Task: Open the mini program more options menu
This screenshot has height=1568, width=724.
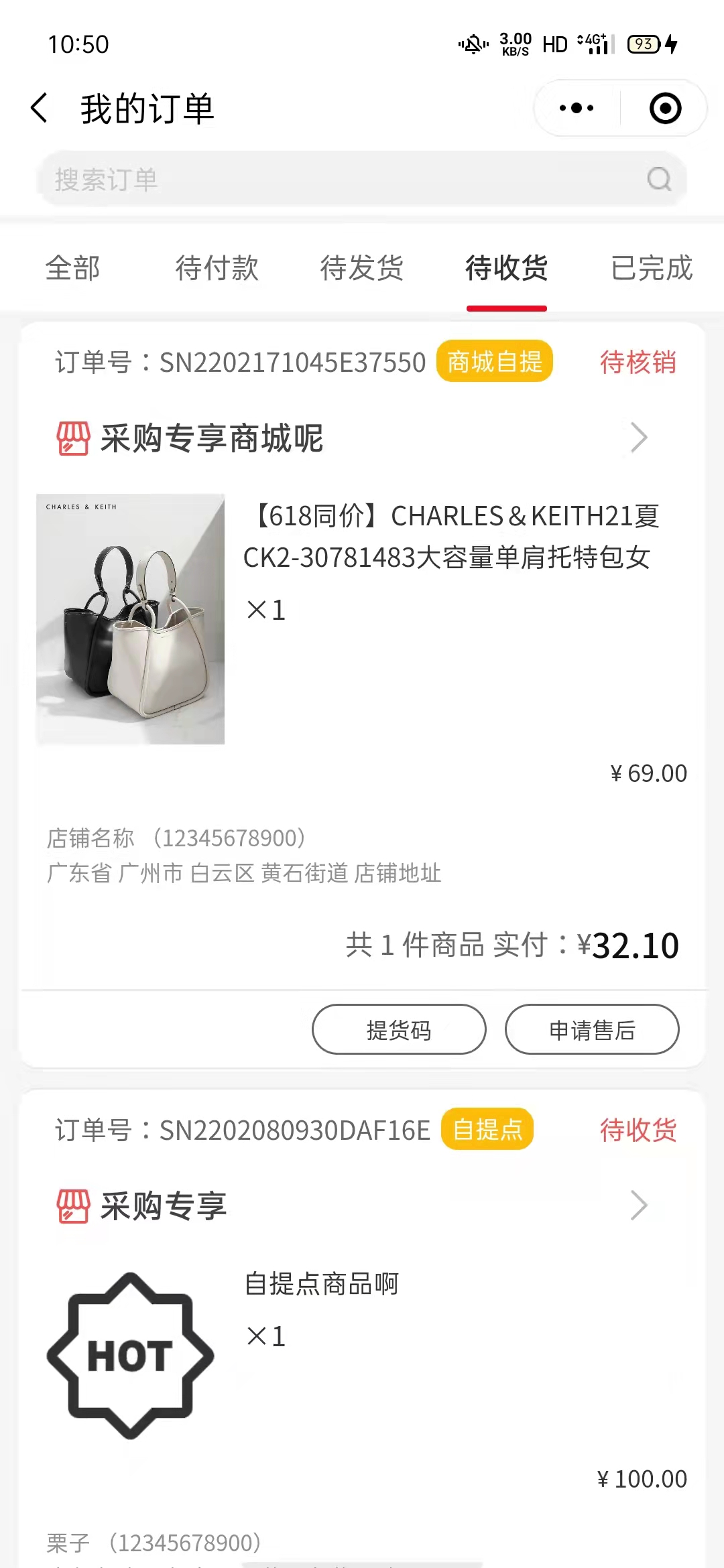Action: tap(577, 109)
